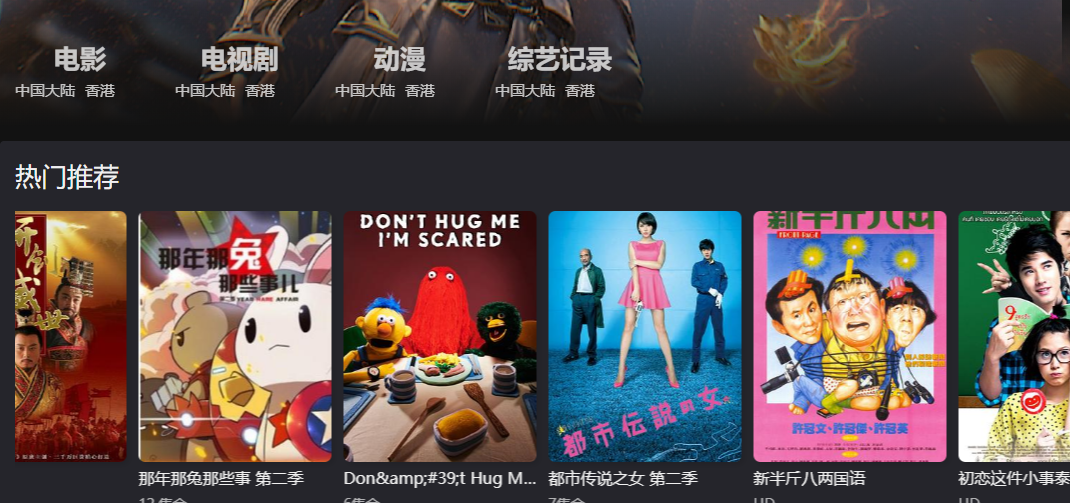
Task: Open the 电视剧 category
Action: (239, 60)
